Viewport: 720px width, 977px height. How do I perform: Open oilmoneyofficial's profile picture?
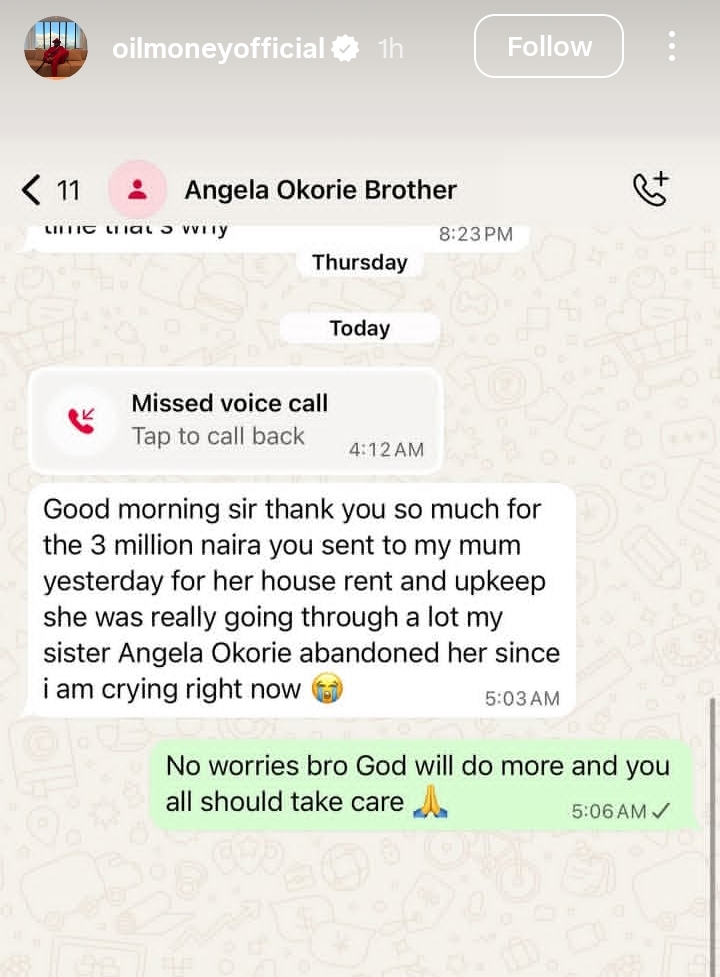(56, 47)
